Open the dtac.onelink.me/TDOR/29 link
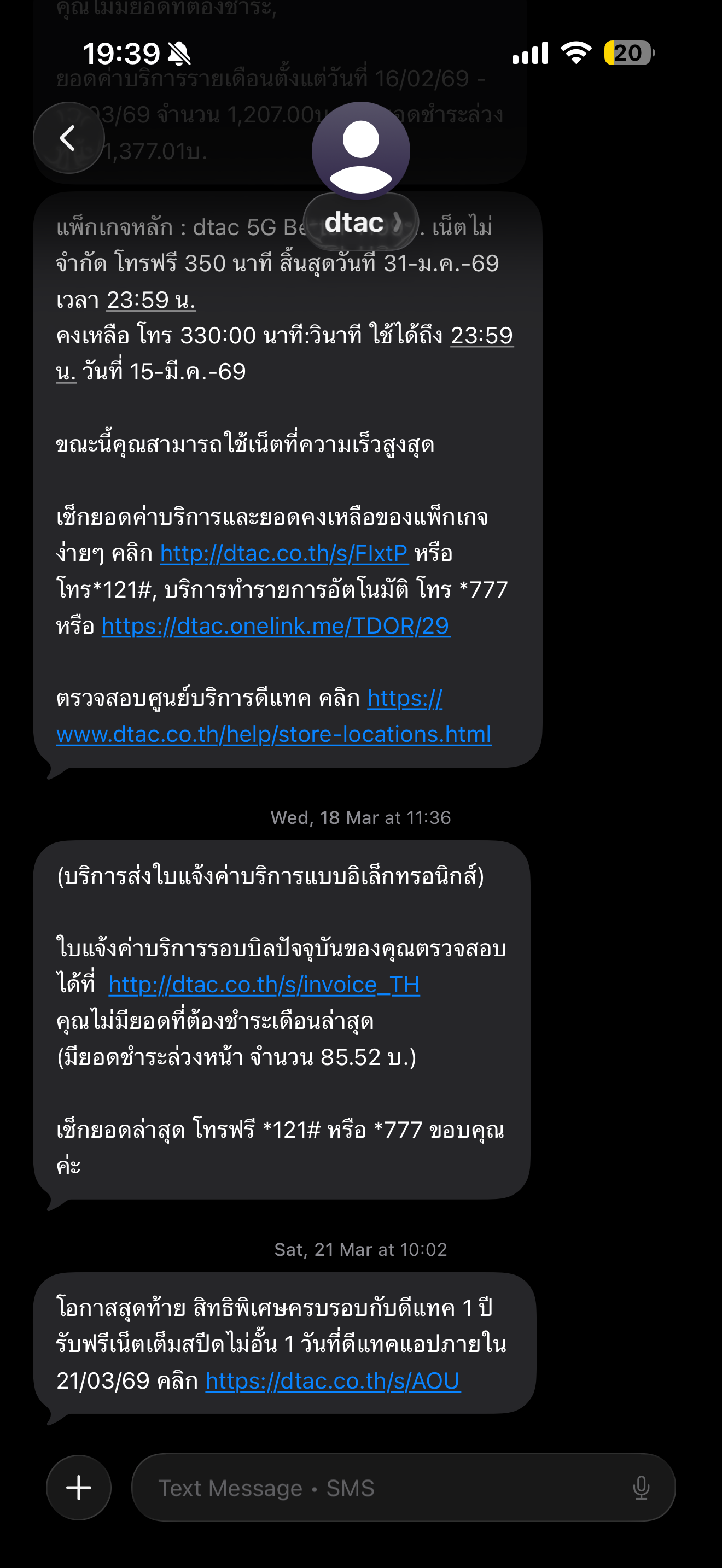 click(276, 626)
